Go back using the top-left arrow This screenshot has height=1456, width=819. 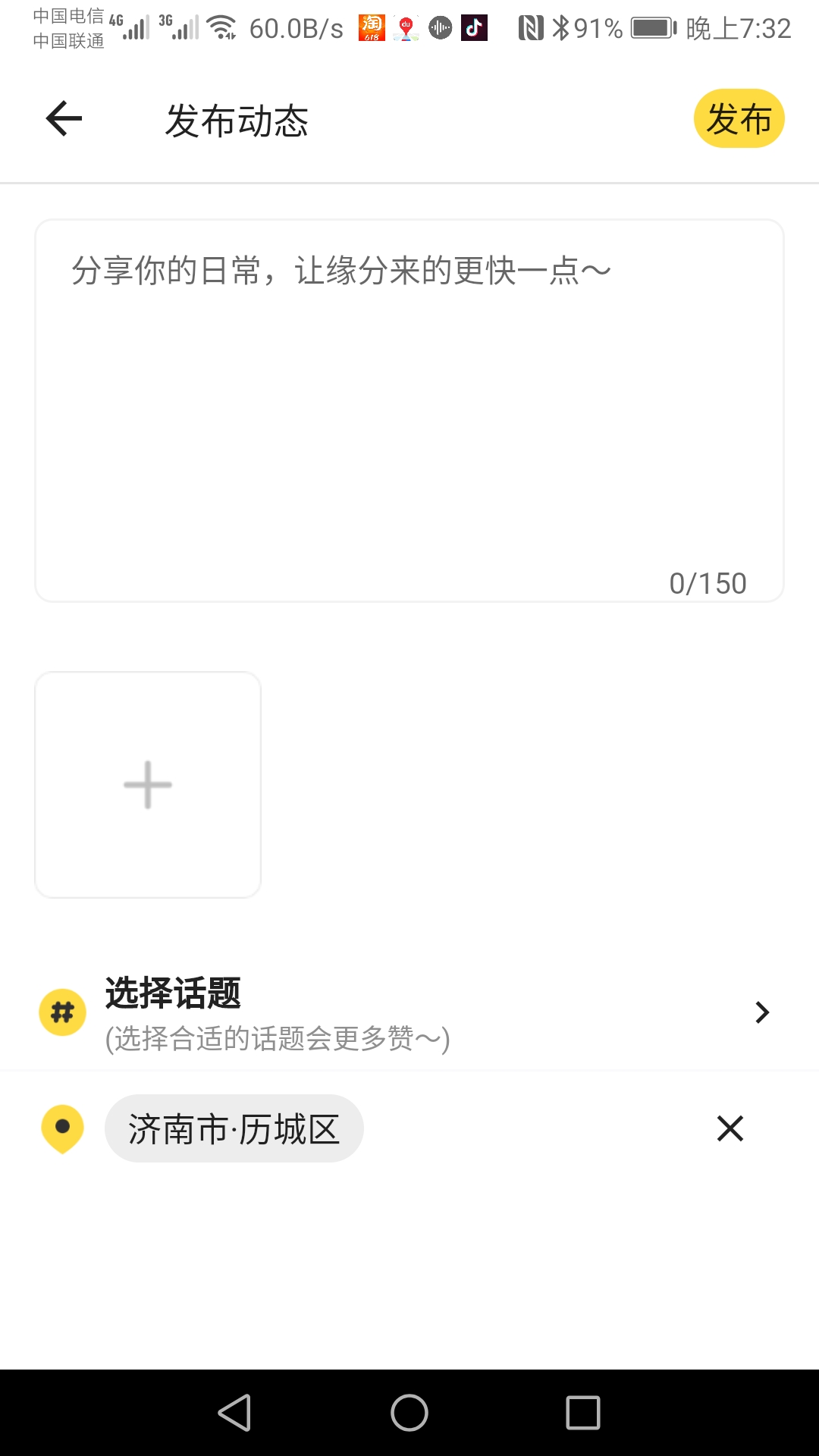pos(64,119)
